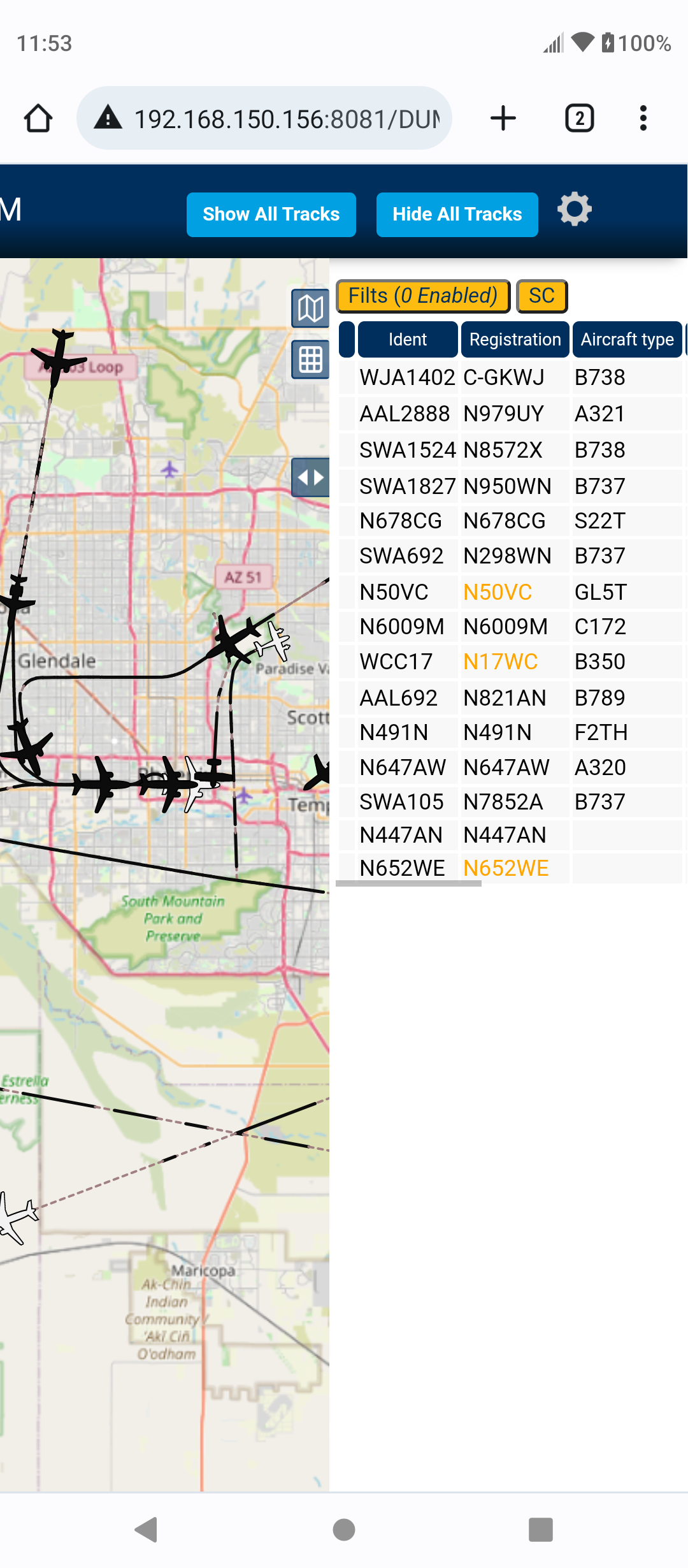Select aircraft row WJA1402
The height and width of the screenshot is (1568, 688).
[x=510, y=377]
